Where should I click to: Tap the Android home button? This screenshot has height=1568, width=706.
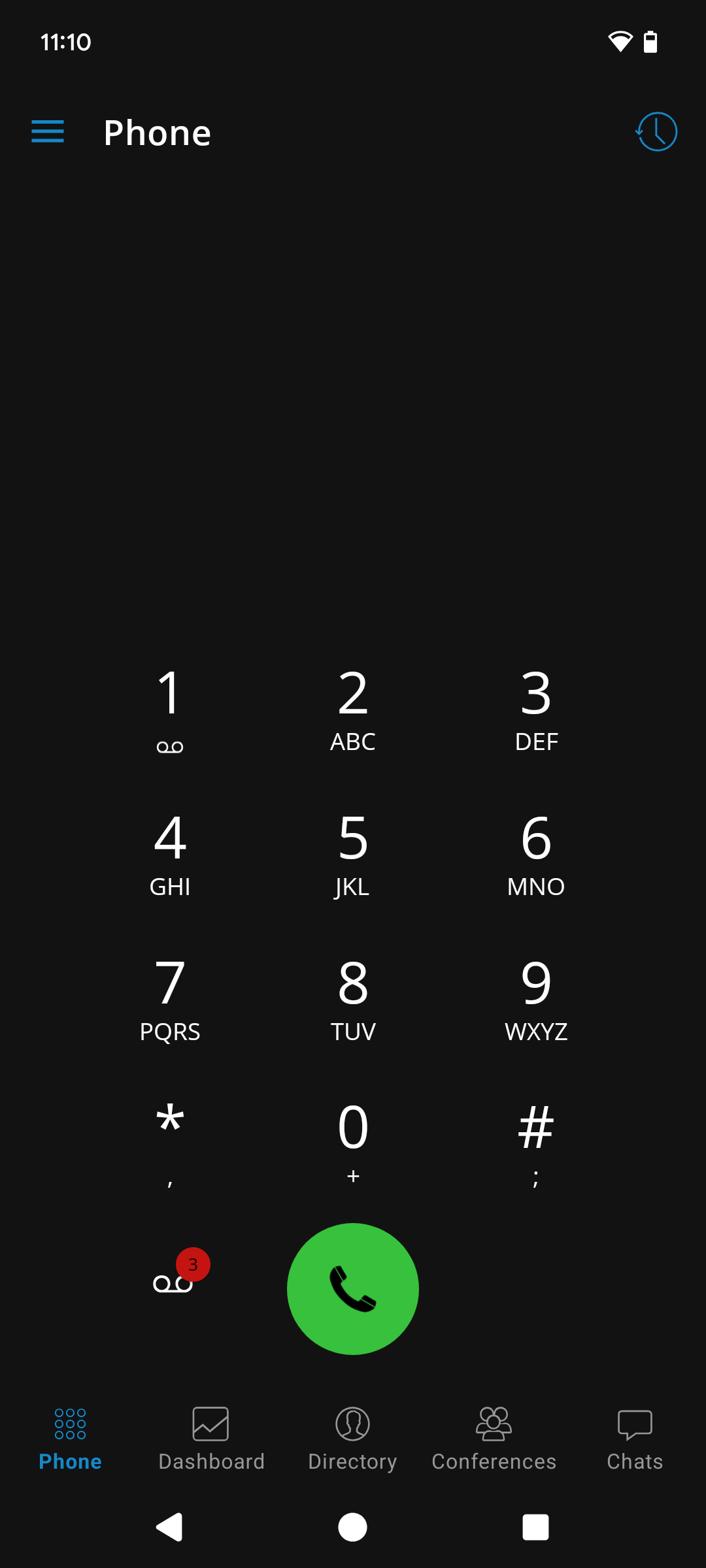[352, 1527]
